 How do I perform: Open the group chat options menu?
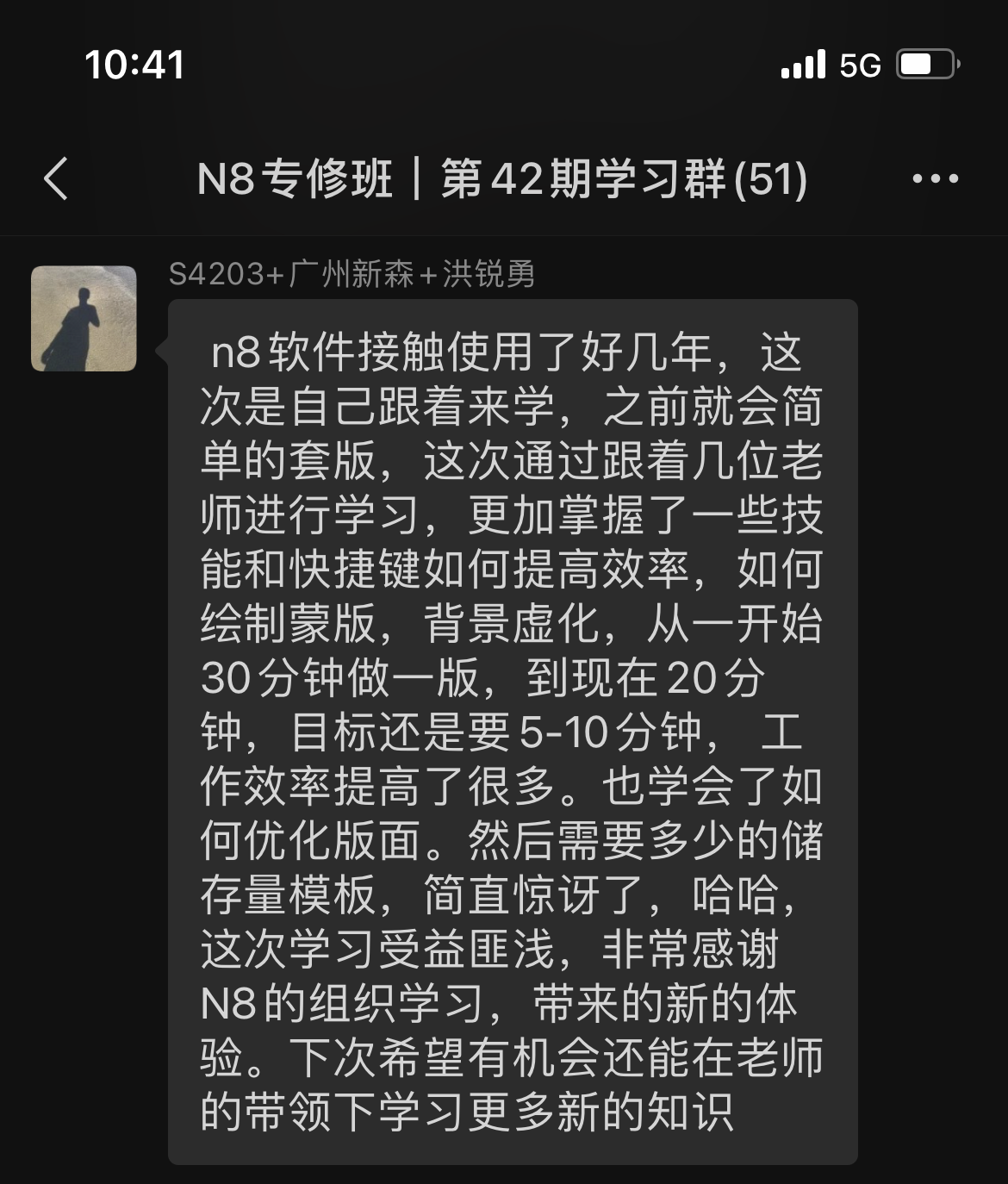935,179
